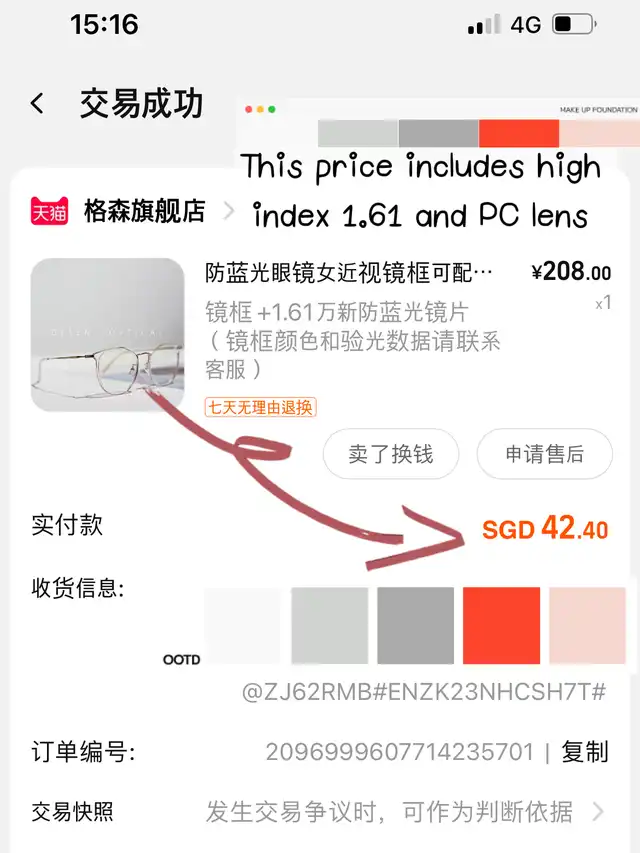Image resolution: width=640 pixels, height=853 pixels.
Task: Tap the 卖了换钱 button
Action: point(390,454)
